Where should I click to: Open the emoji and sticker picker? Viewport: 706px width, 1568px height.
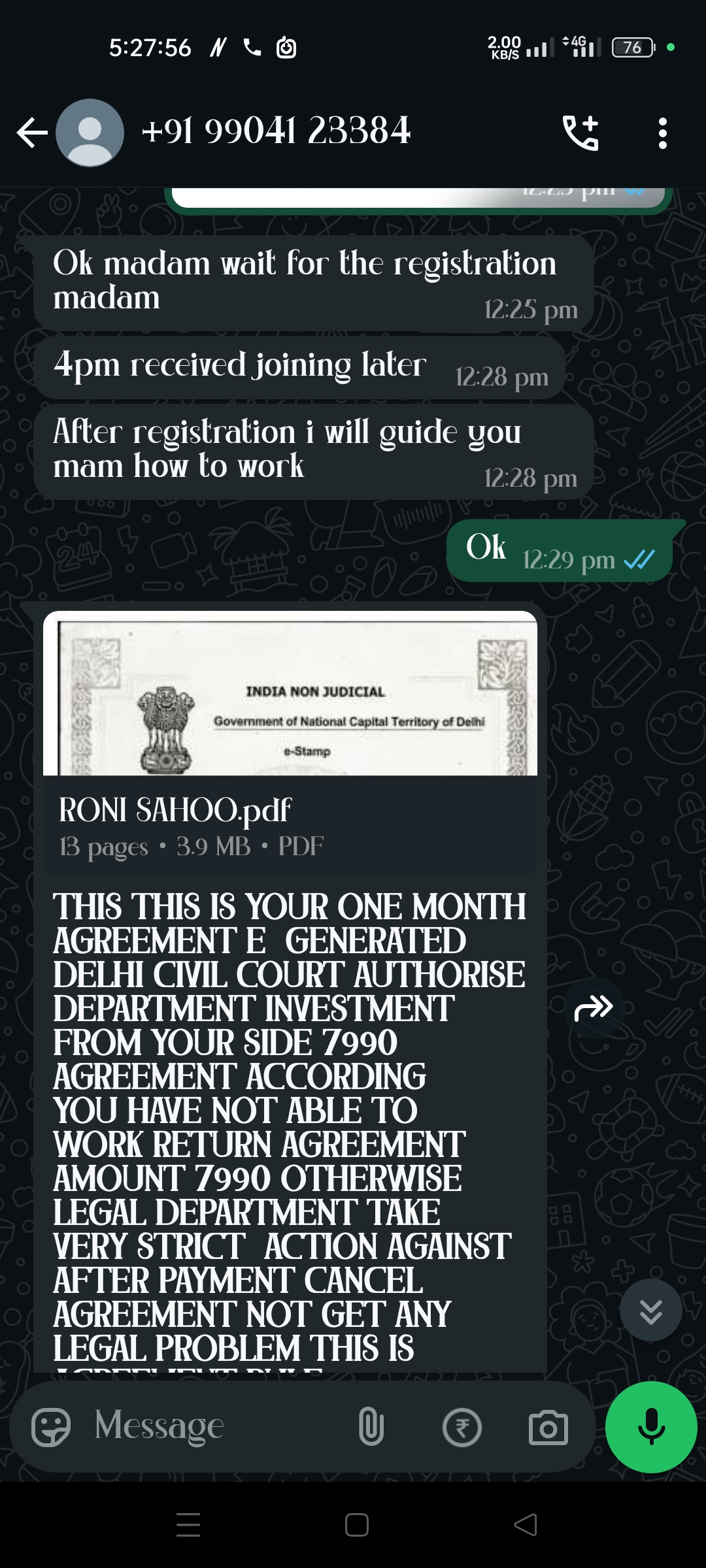click(51, 1427)
